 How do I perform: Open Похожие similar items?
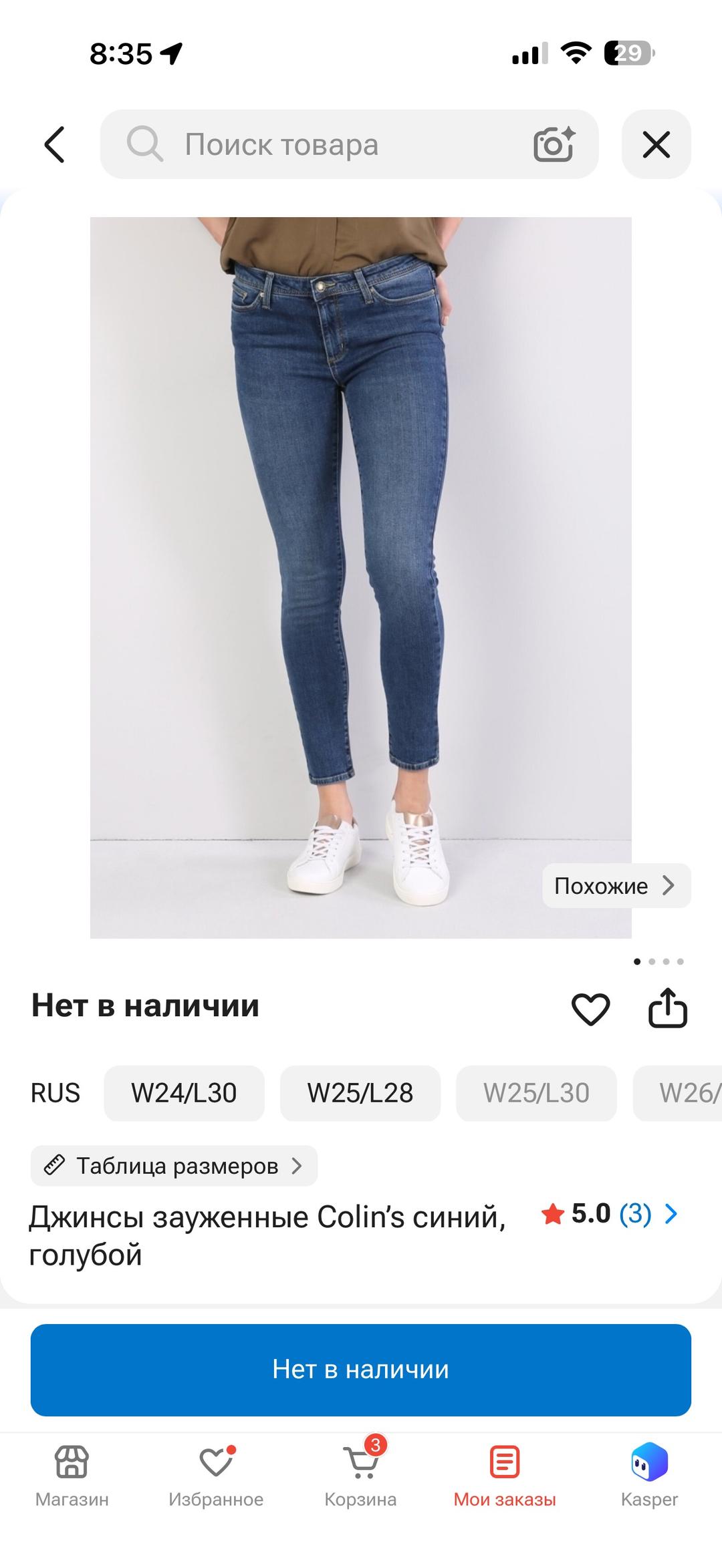pyautogui.click(x=616, y=886)
